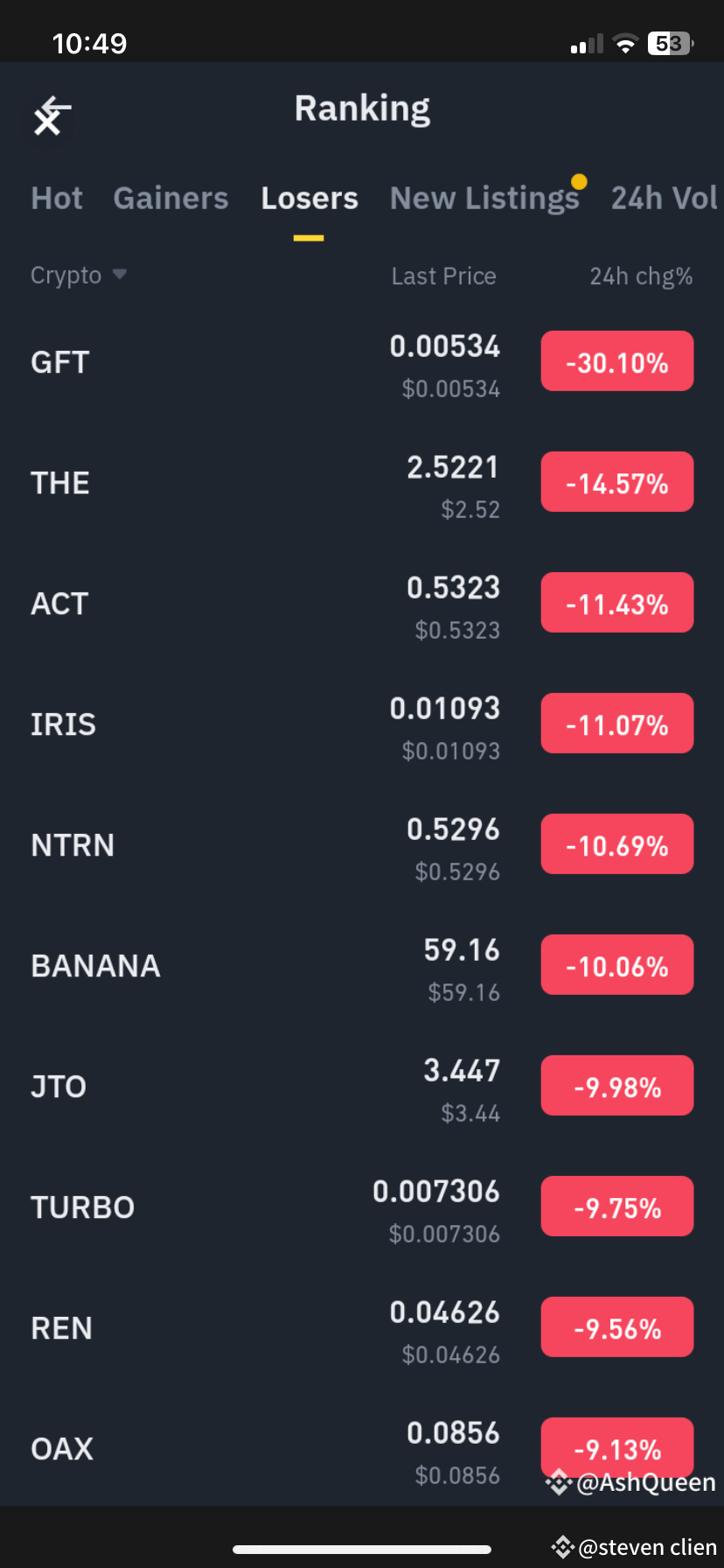Sort by the 24h chg% column
This screenshot has height=1568, width=724.
pyautogui.click(x=641, y=276)
